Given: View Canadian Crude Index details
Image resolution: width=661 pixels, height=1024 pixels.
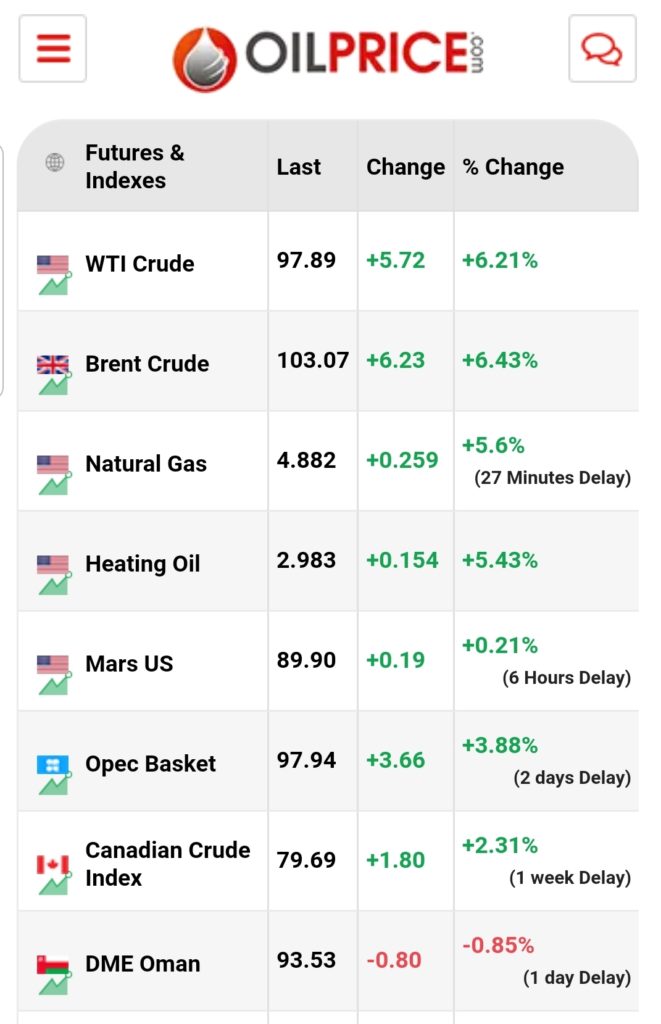Looking at the screenshot, I should pos(167,864).
